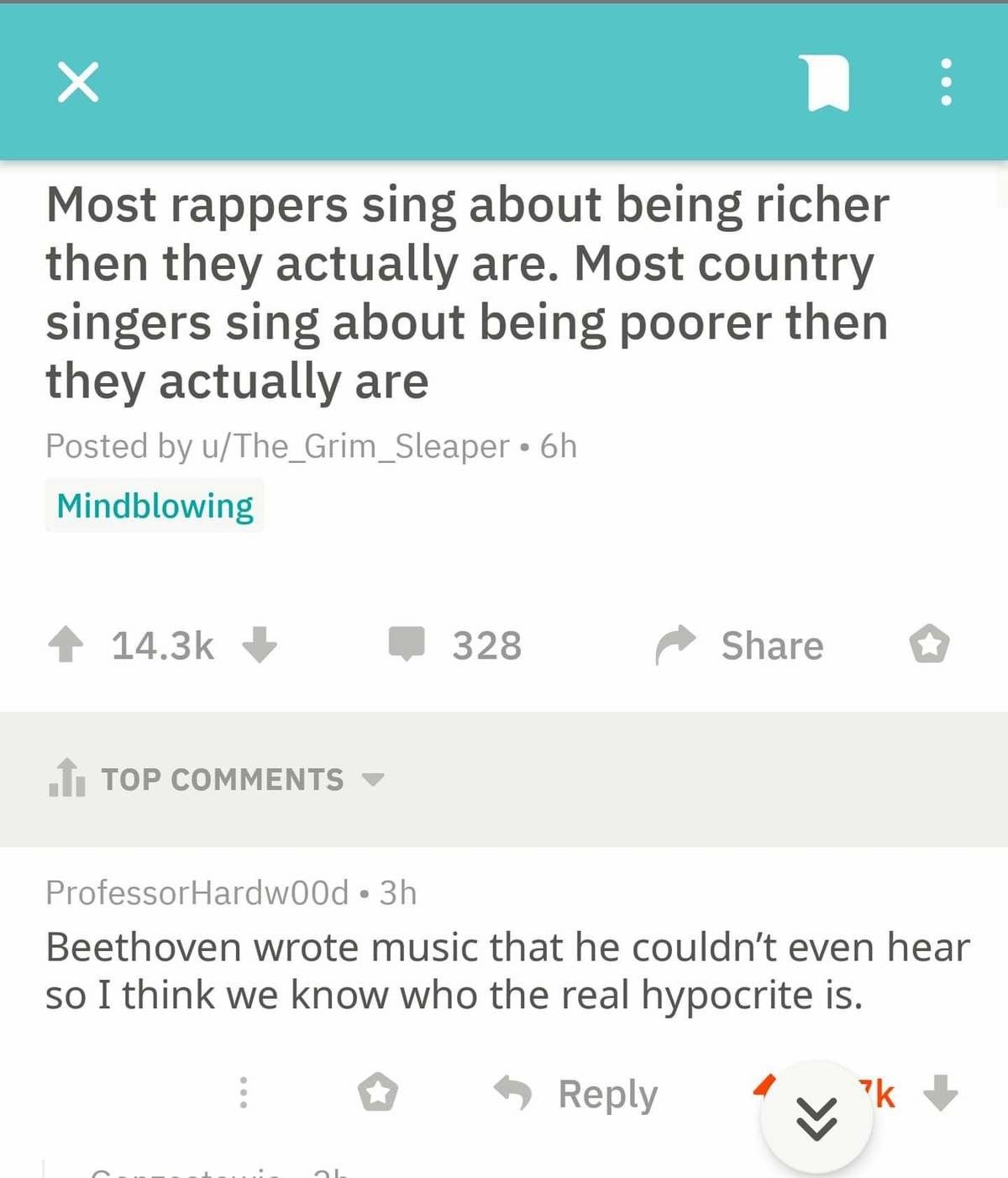Tap the Mindblowing flair chip
Viewport: 1008px width, 1178px height.
pos(155,506)
